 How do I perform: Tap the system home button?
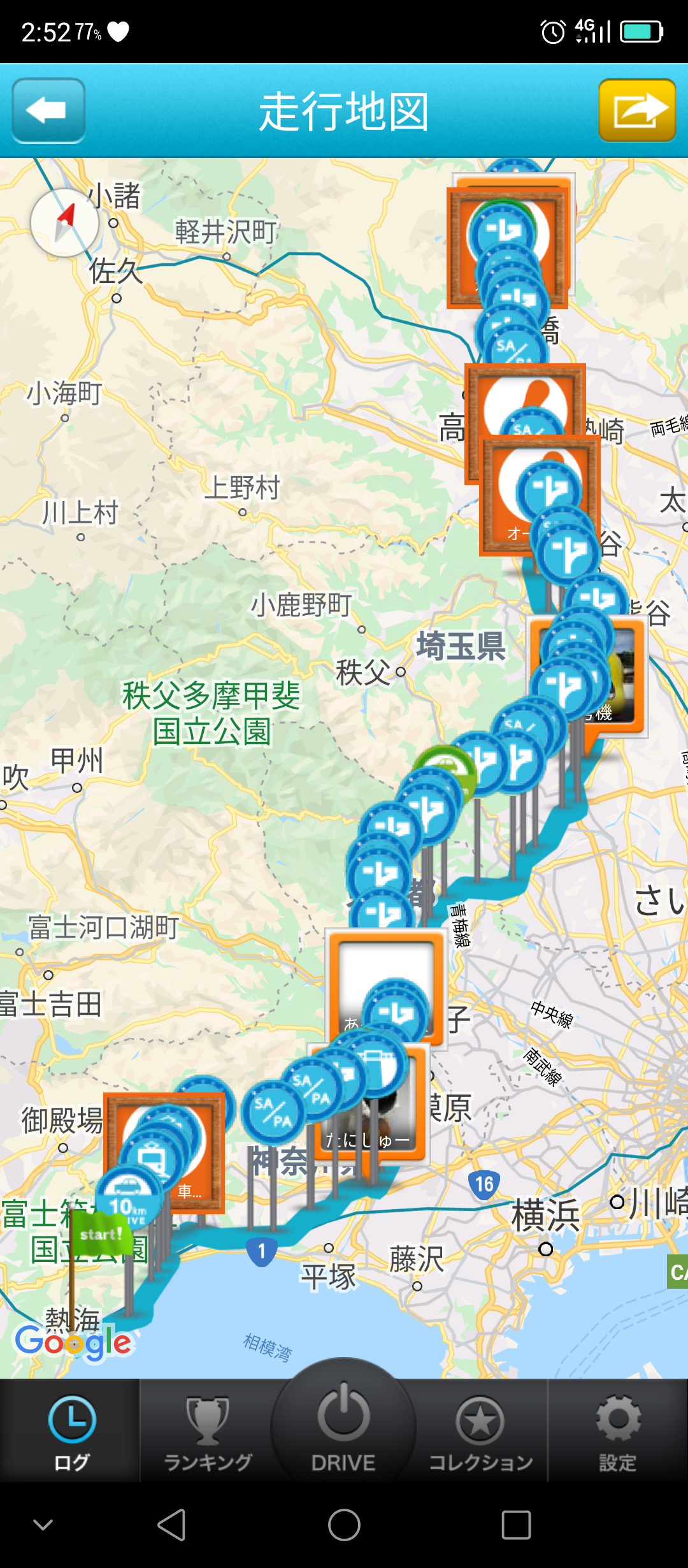point(344,1525)
